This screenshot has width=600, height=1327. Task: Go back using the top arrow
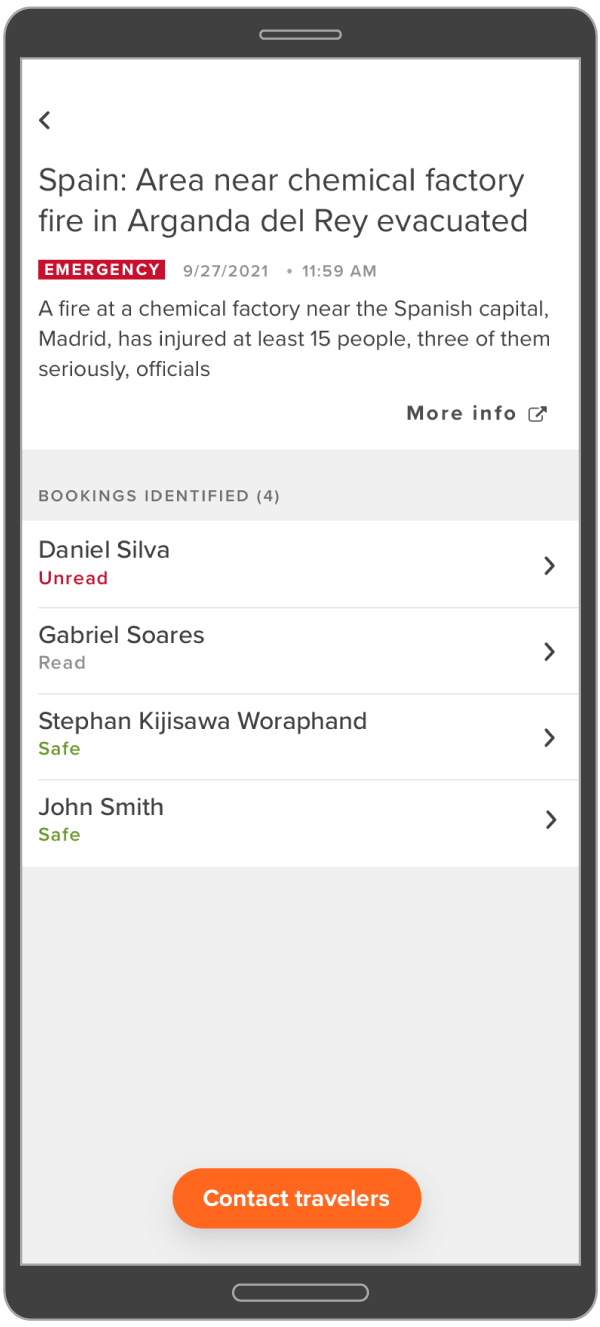point(45,120)
